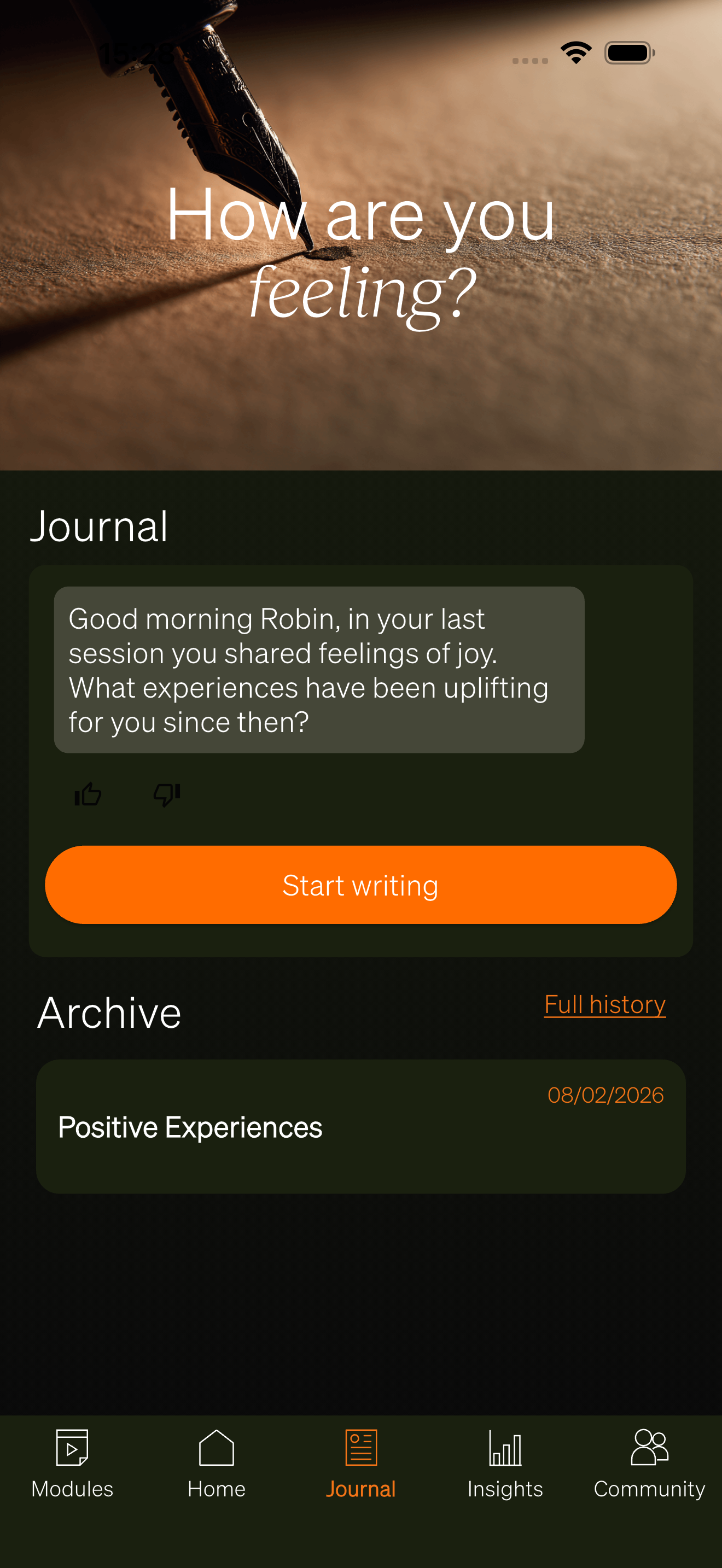Tap the Journal section heading
Screen dimensions: 722x1568
click(x=100, y=527)
